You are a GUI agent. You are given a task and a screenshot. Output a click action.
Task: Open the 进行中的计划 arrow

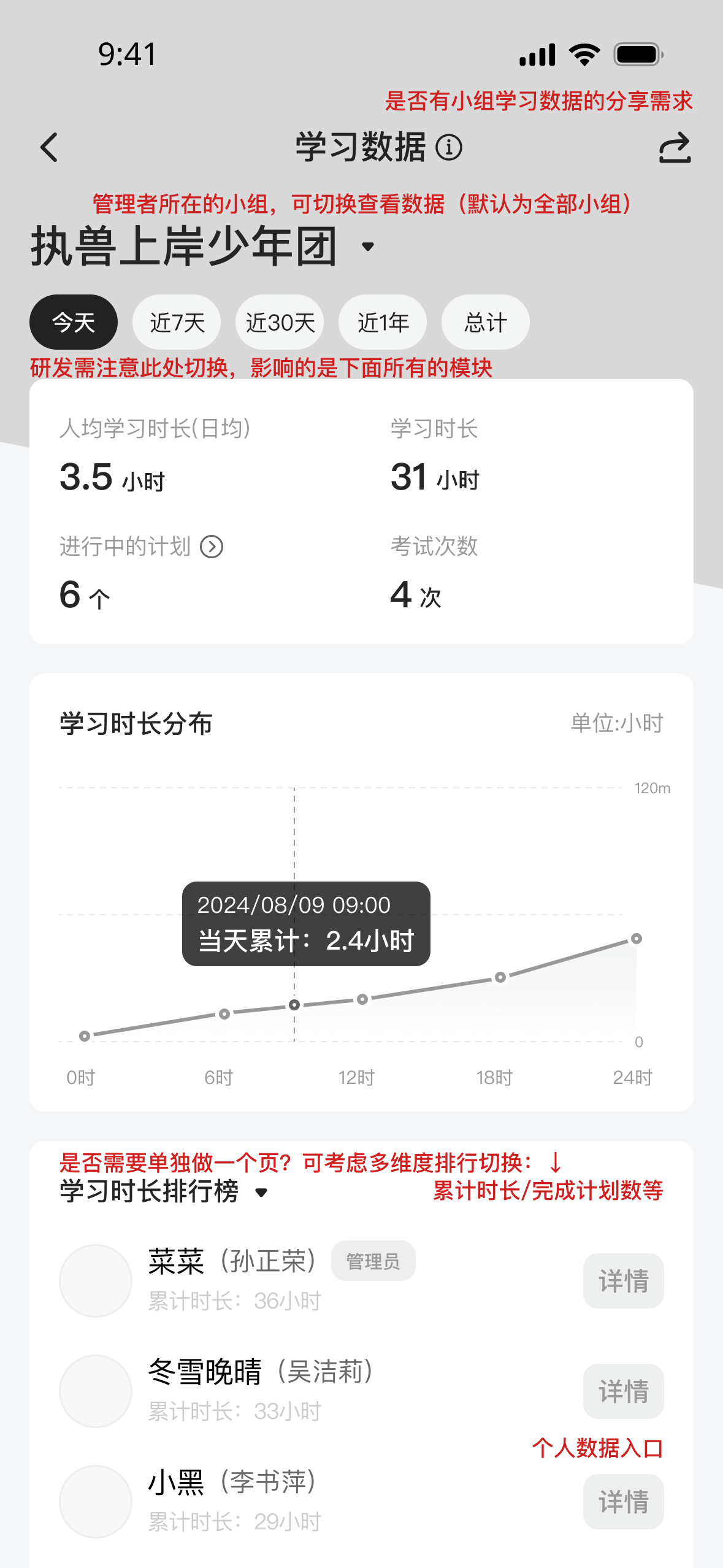(212, 547)
